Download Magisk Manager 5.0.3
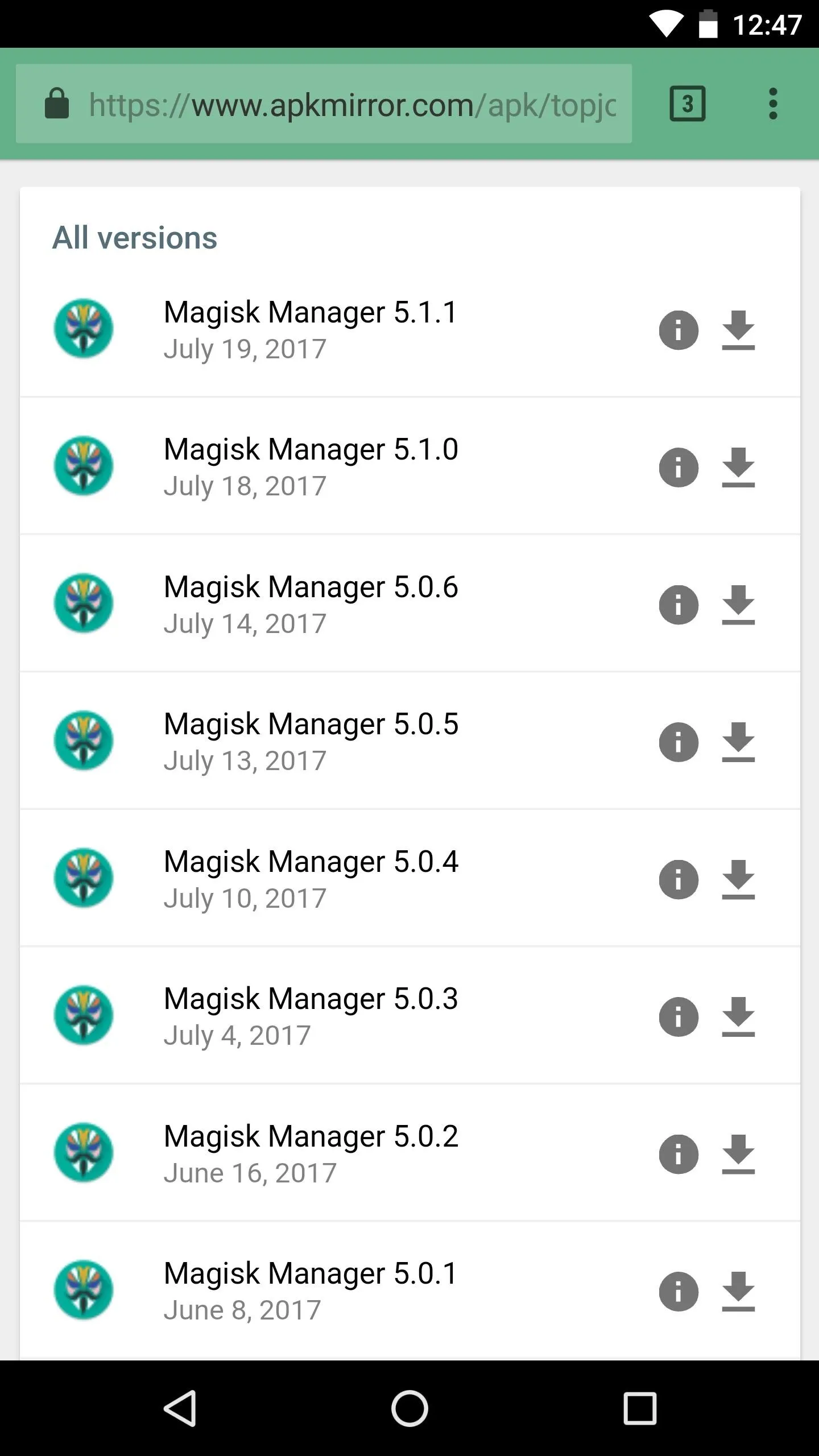This screenshot has height=1456, width=819. tap(738, 1017)
